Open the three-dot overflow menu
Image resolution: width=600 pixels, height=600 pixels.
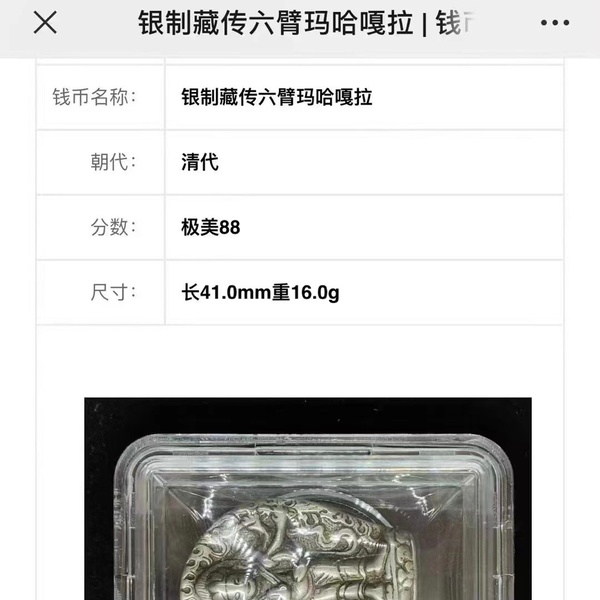(x=554, y=23)
